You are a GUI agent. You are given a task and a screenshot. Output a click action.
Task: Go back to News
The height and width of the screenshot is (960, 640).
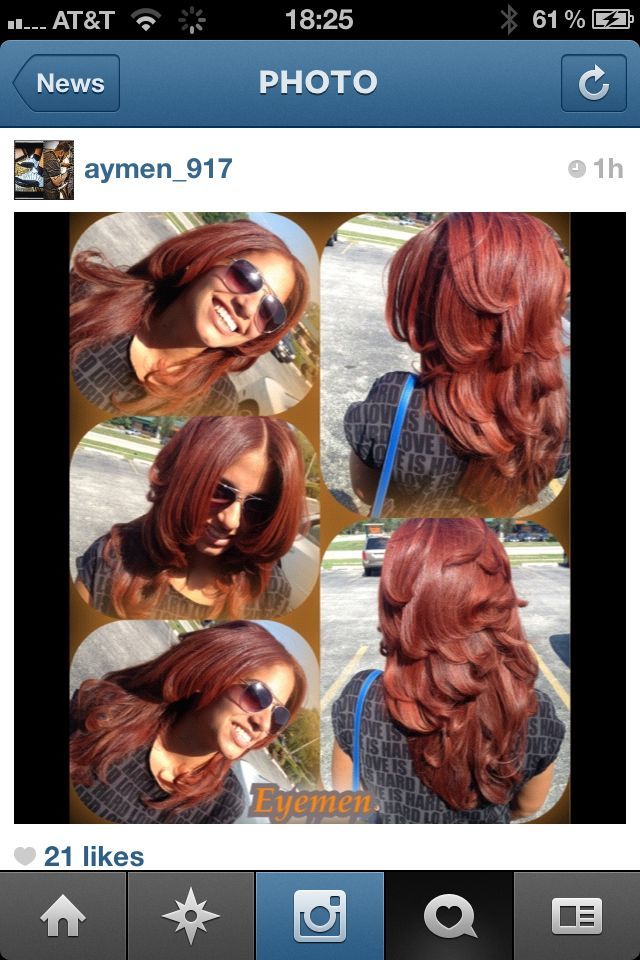click(x=67, y=83)
